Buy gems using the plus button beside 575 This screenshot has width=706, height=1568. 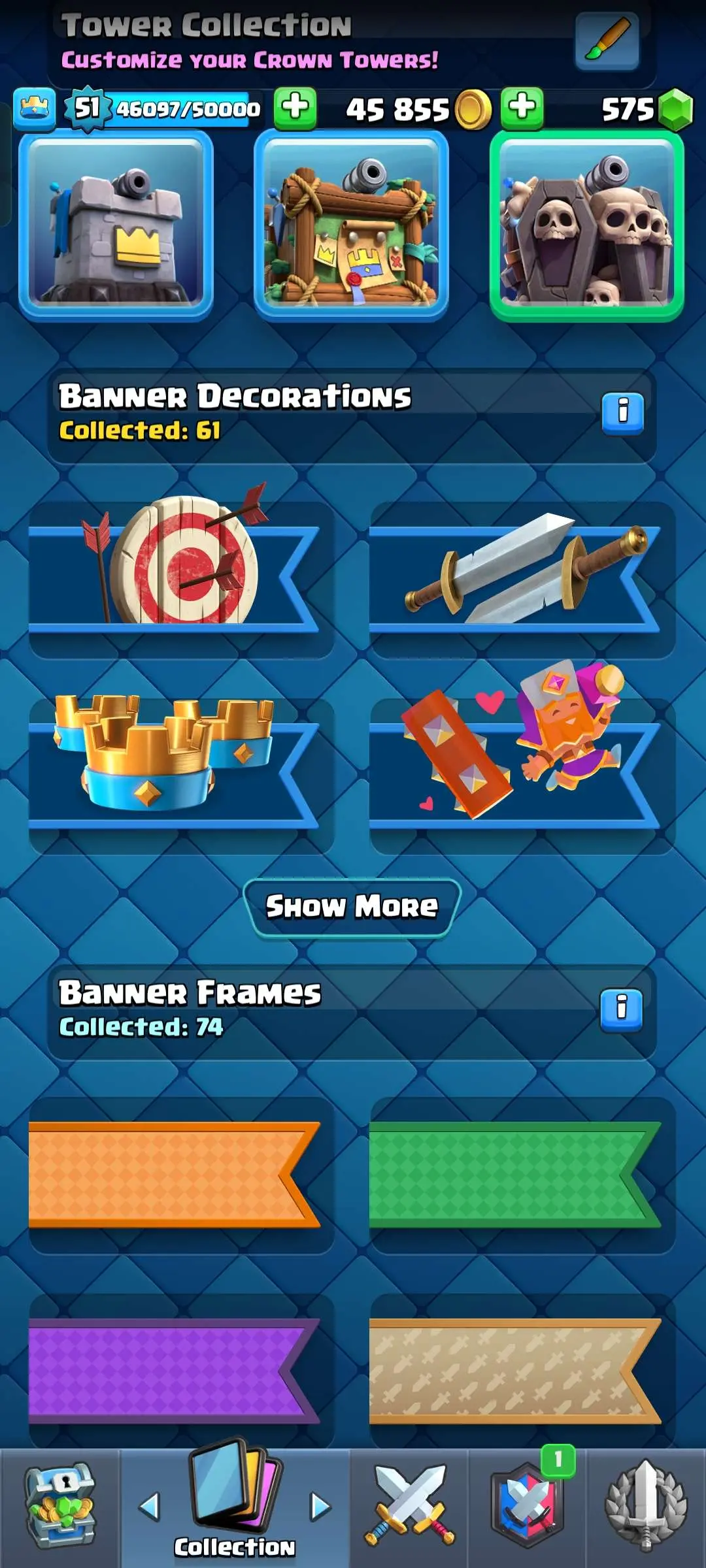tap(522, 108)
